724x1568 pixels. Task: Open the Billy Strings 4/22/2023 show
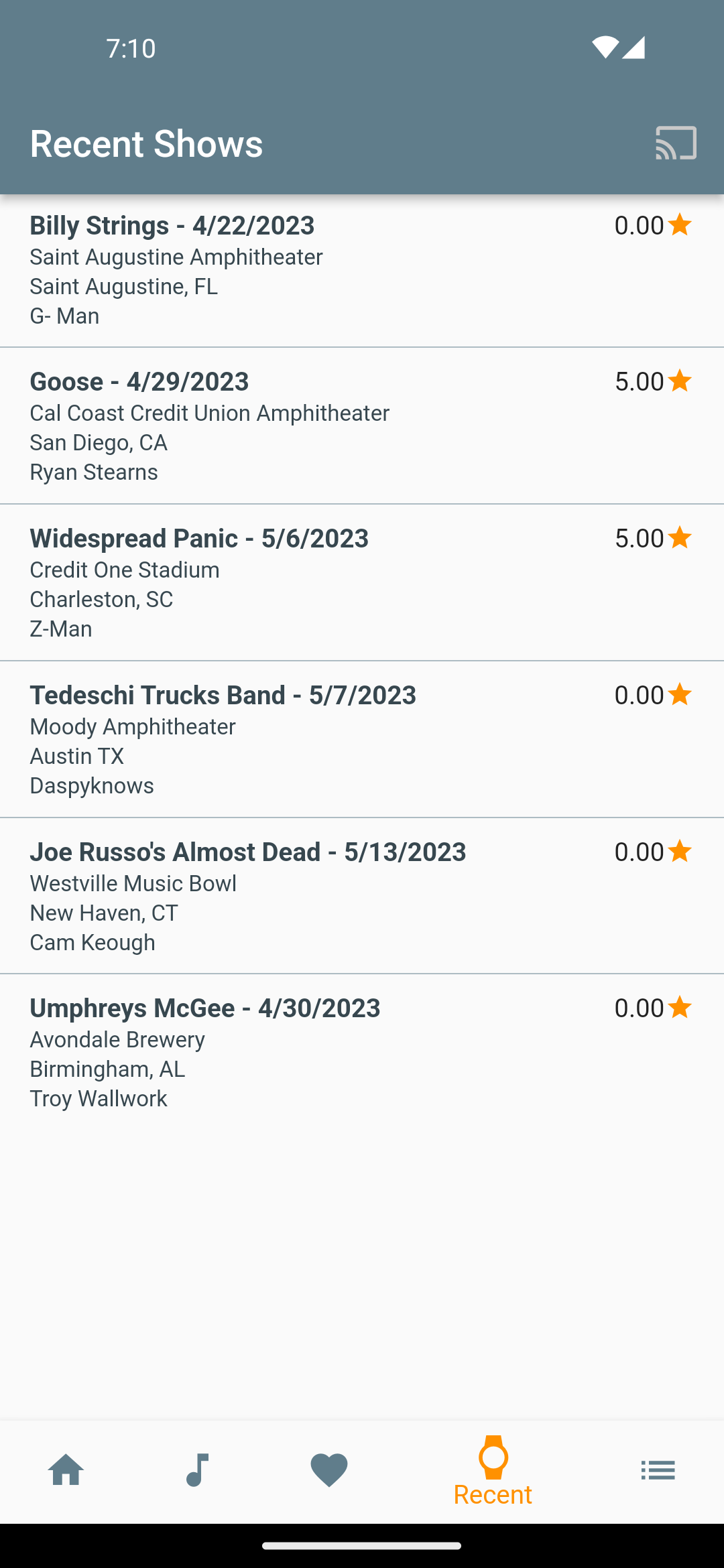[362, 270]
